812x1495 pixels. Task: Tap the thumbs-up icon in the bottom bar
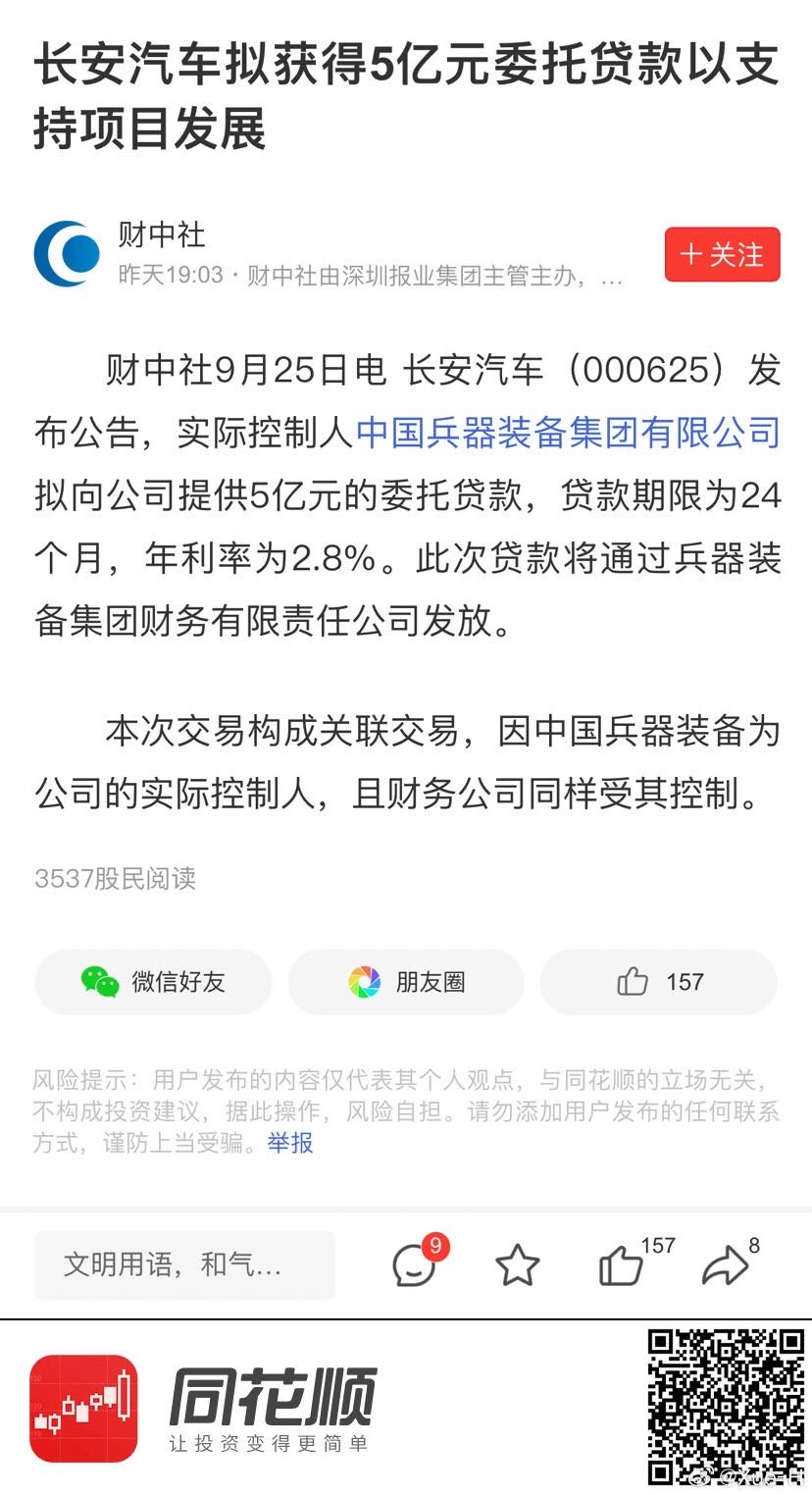click(622, 1265)
